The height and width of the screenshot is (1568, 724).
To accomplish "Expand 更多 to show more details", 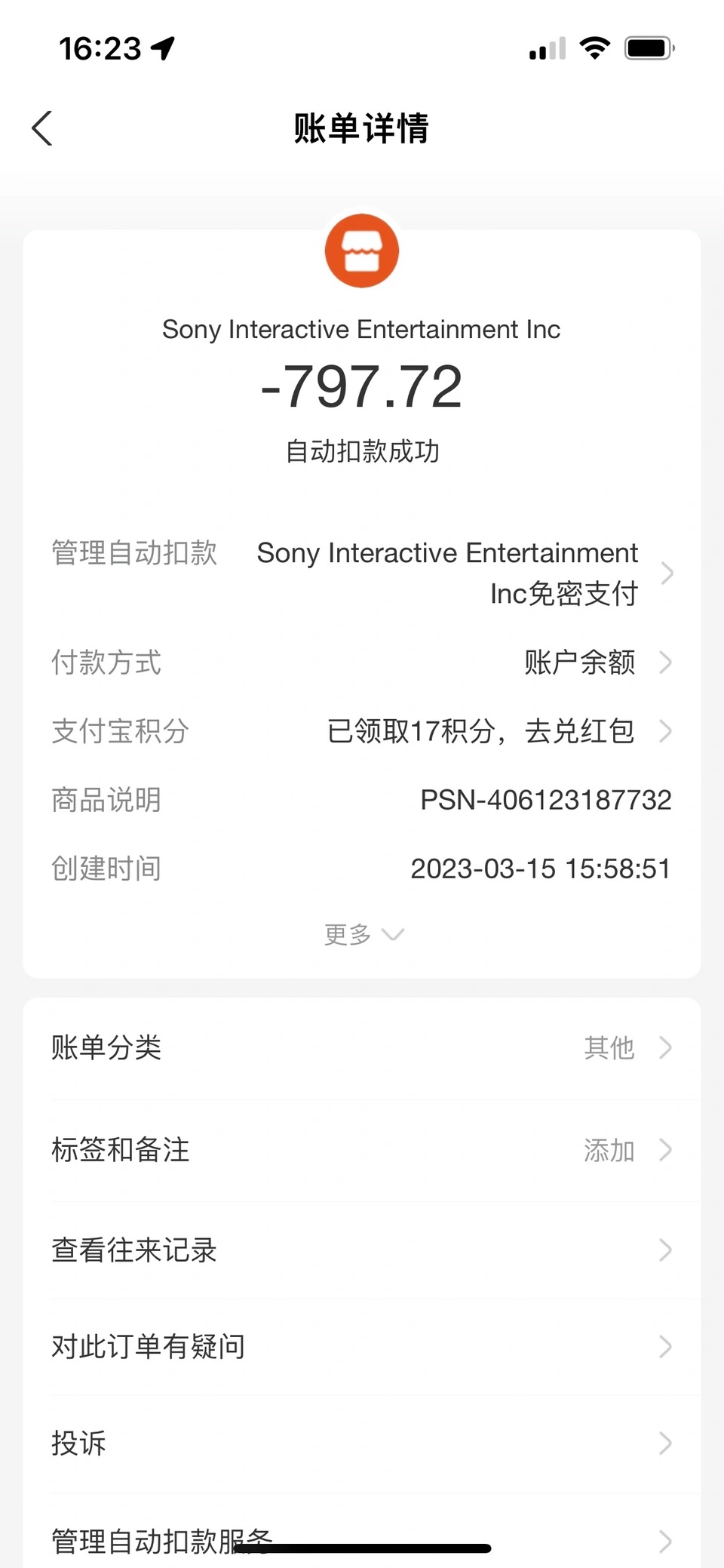I will [x=364, y=934].
